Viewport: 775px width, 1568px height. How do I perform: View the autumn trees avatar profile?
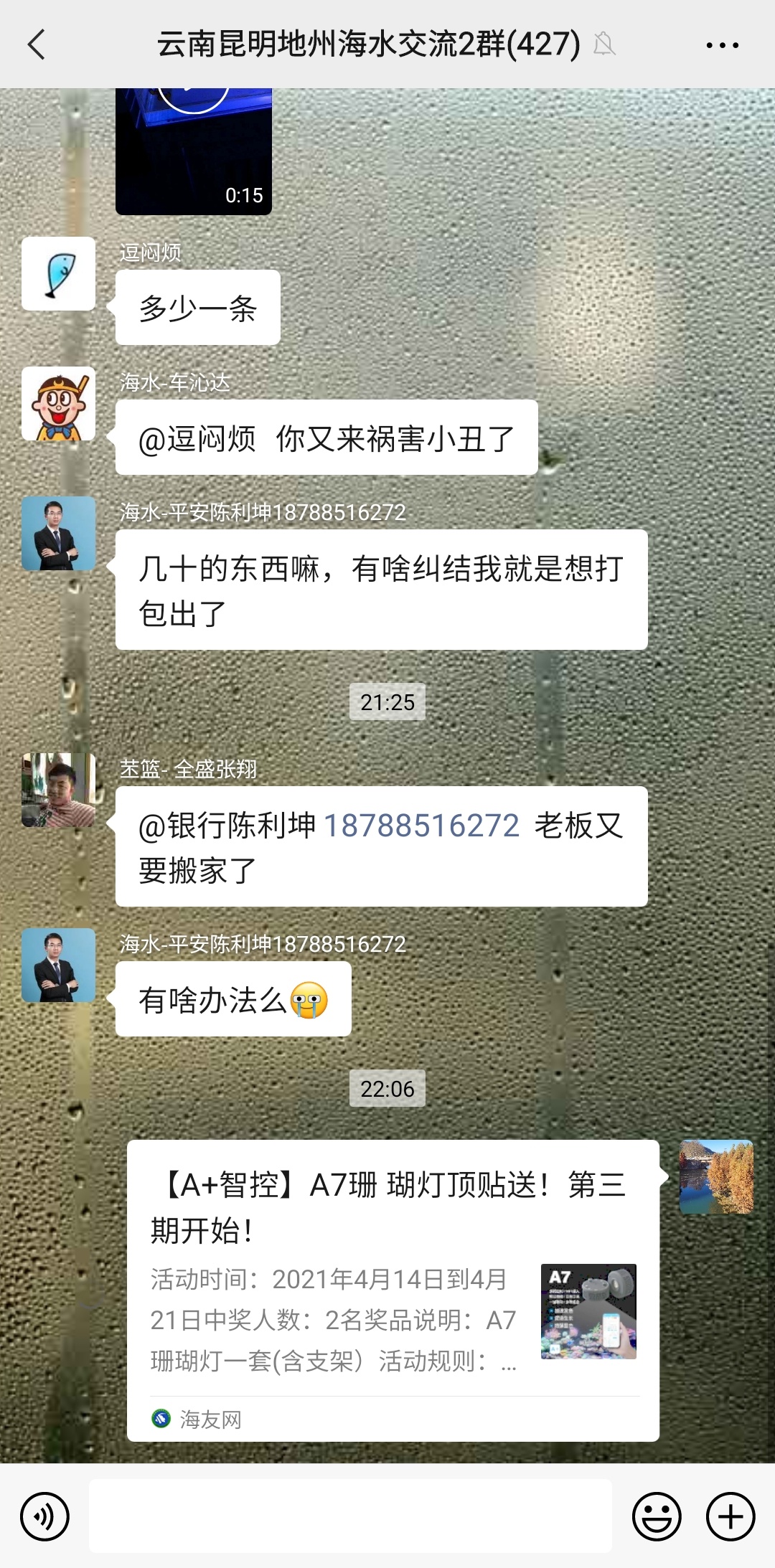click(x=716, y=1176)
